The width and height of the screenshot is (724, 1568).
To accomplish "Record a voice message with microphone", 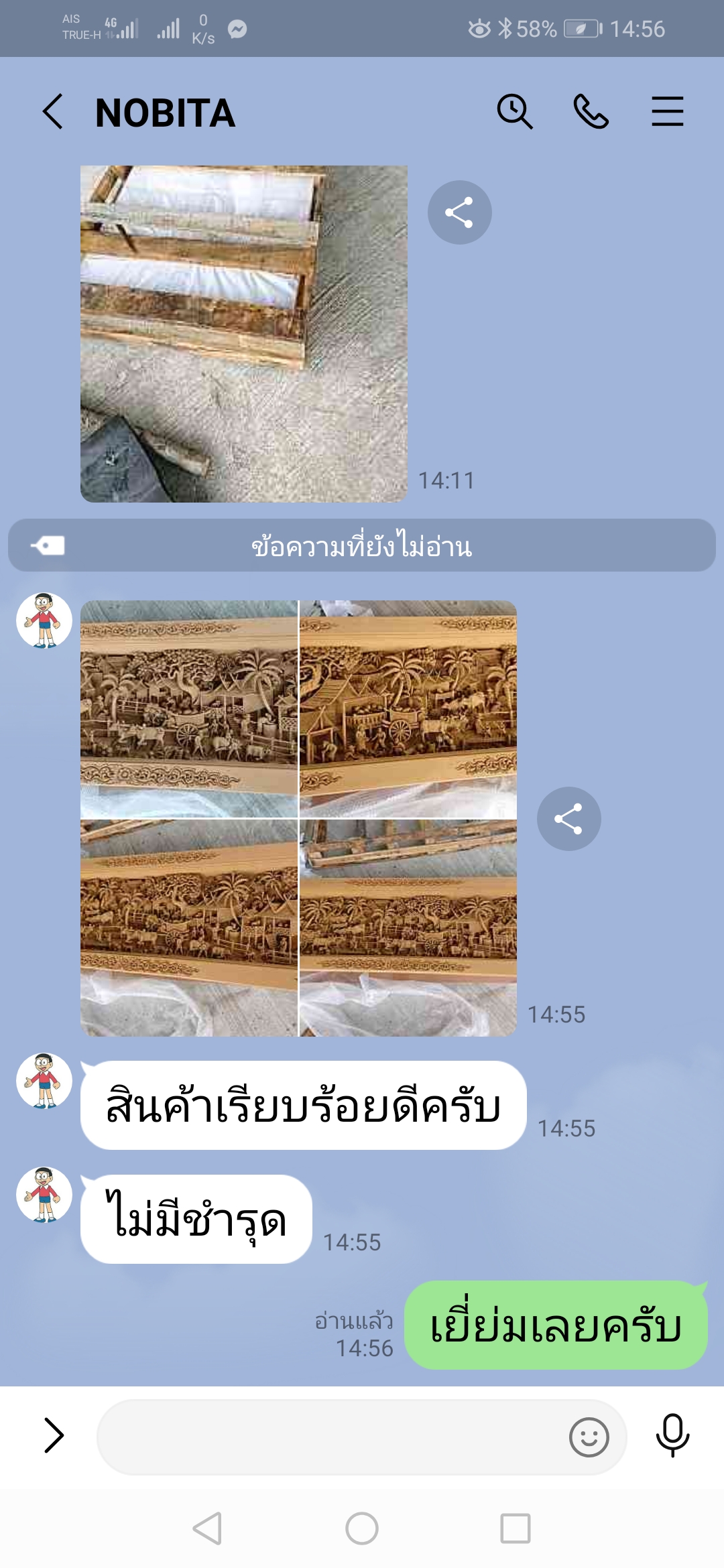I will coord(672,1435).
